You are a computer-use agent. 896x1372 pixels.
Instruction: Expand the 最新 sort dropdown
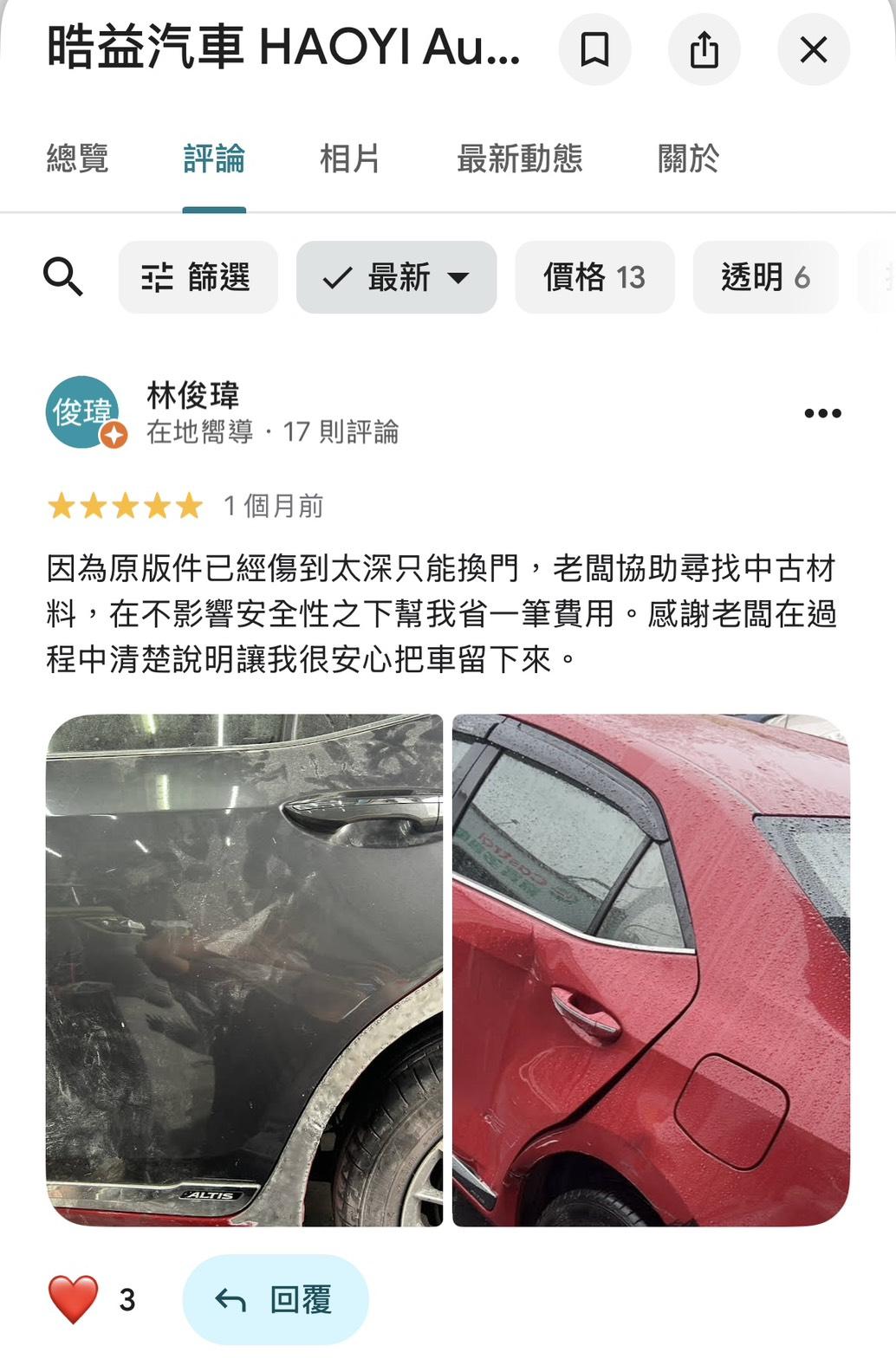[x=396, y=277]
